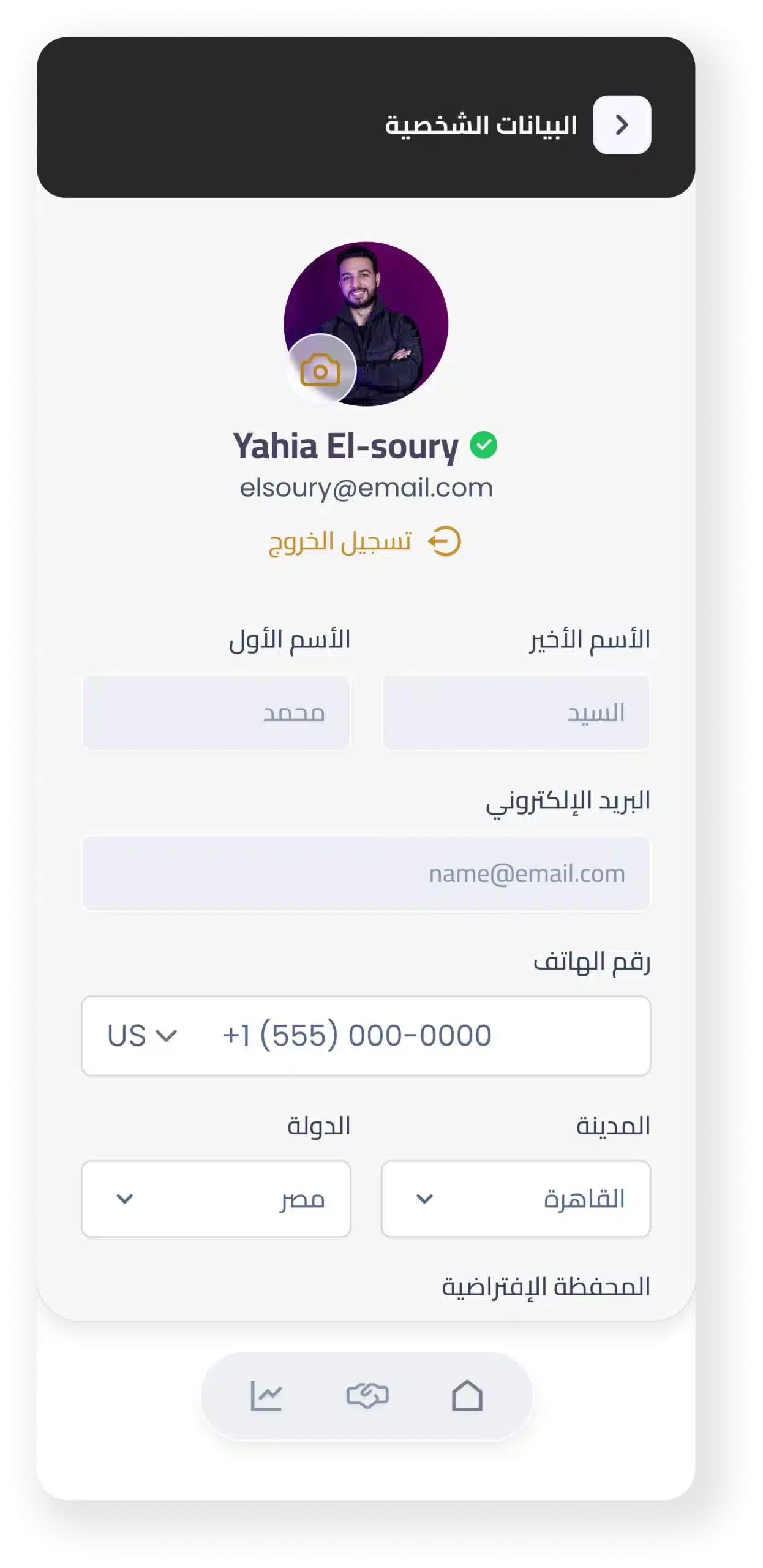The image size is (763, 1568).
Task: Change profile photo via camera icon
Action: coord(320,370)
